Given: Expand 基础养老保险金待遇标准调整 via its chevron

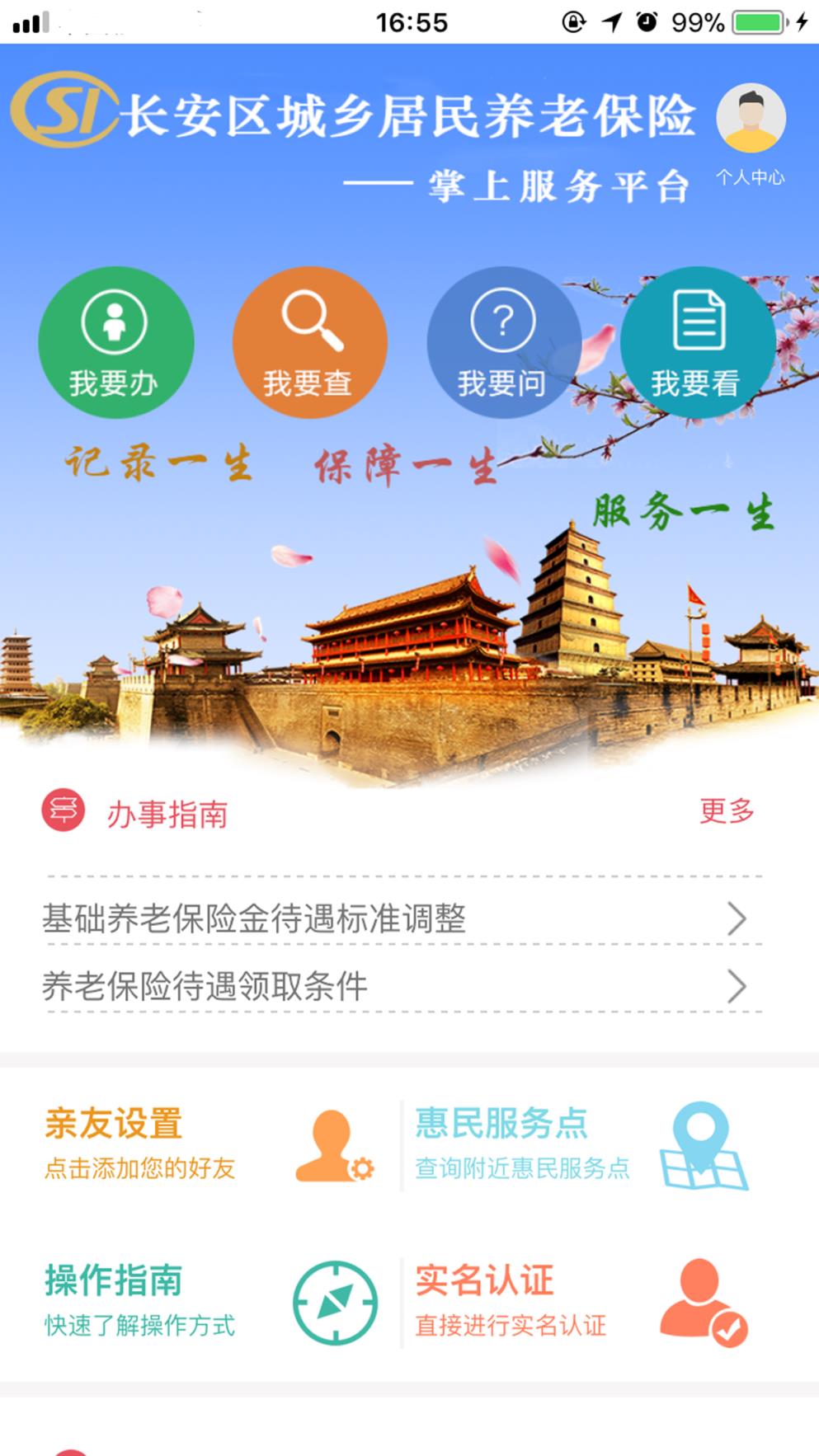Looking at the screenshot, I should point(737,918).
